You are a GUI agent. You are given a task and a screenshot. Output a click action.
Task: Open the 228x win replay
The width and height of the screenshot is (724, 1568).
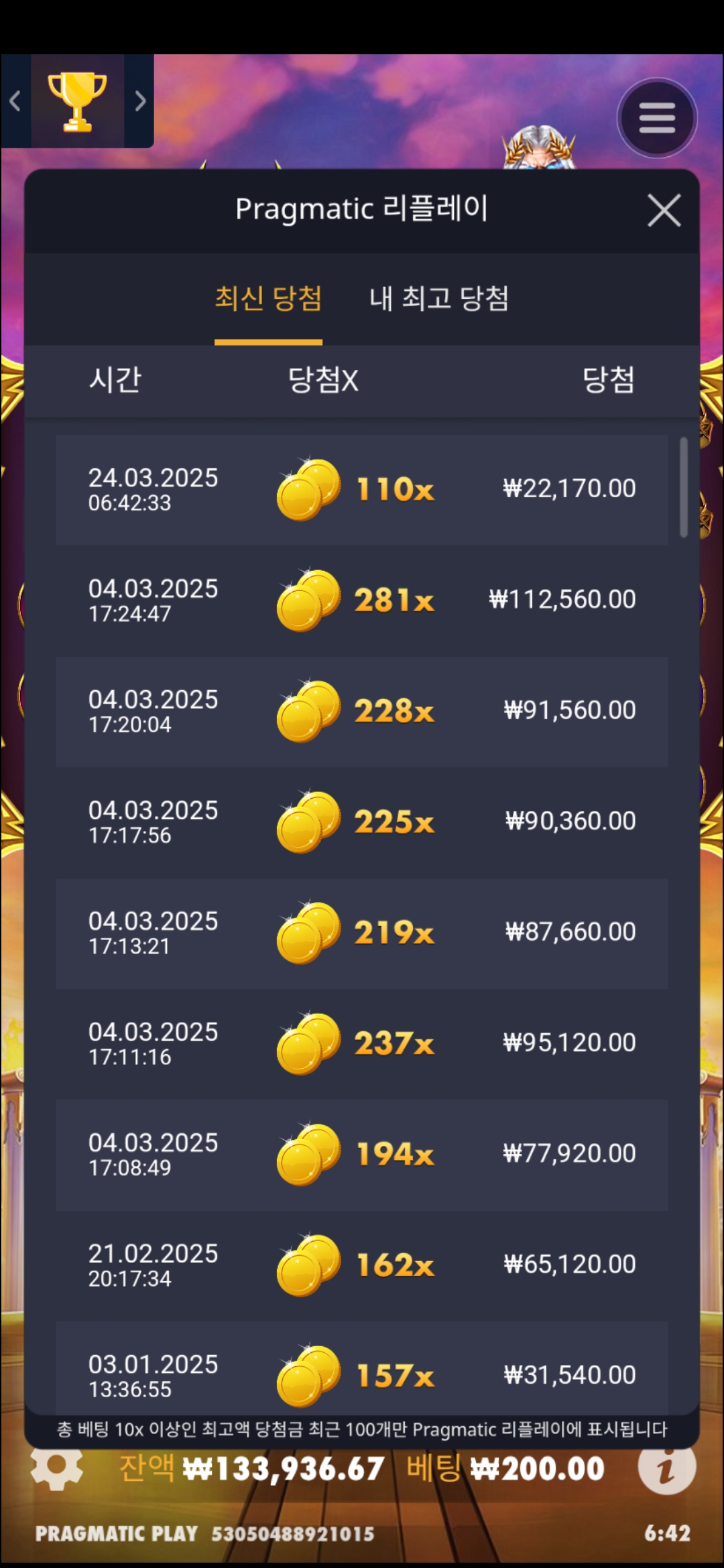coord(362,711)
